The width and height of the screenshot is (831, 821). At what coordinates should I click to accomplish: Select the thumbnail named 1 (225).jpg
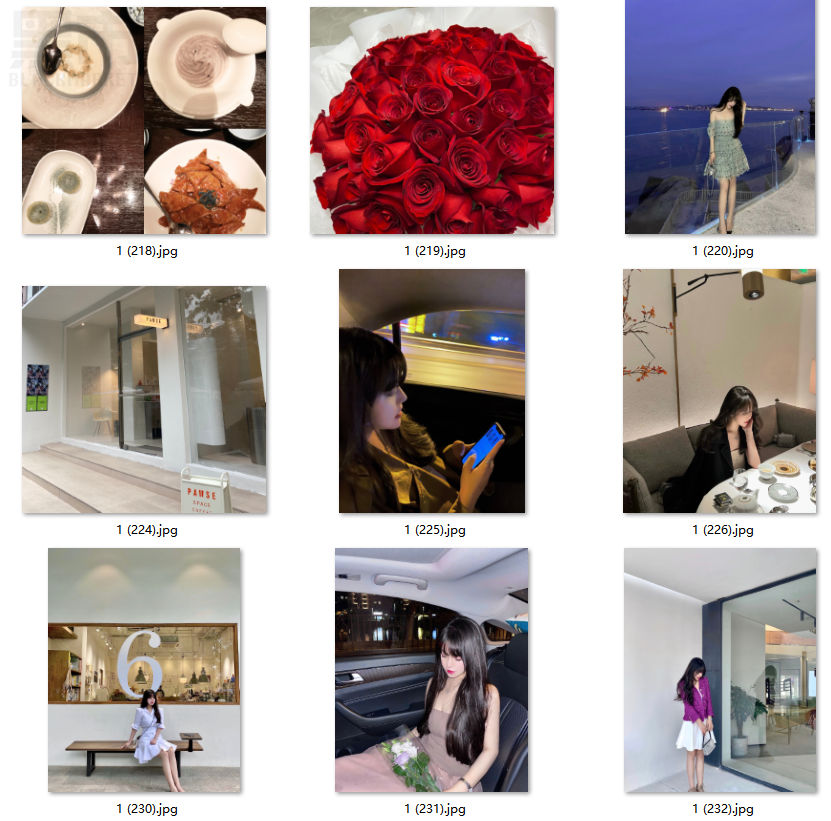click(432, 391)
